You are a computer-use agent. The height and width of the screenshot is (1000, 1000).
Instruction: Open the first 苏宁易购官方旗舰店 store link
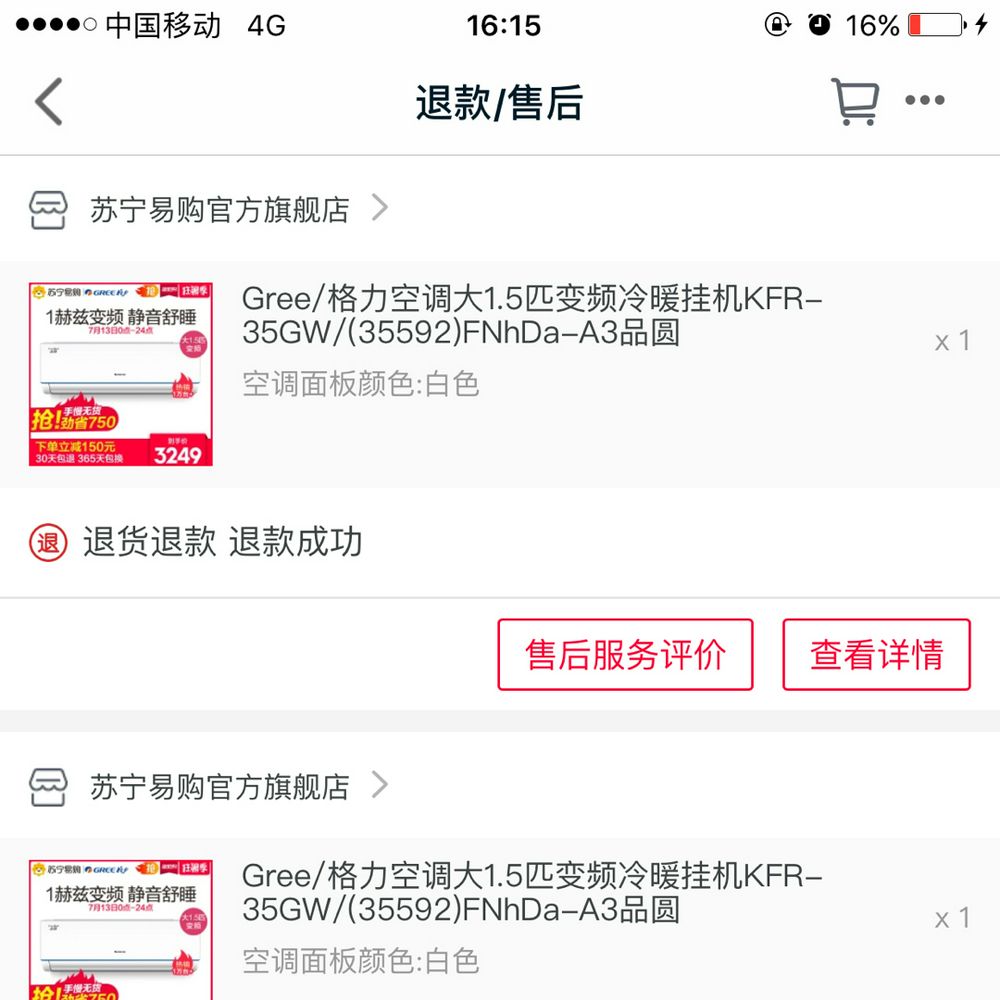(220, 209)
